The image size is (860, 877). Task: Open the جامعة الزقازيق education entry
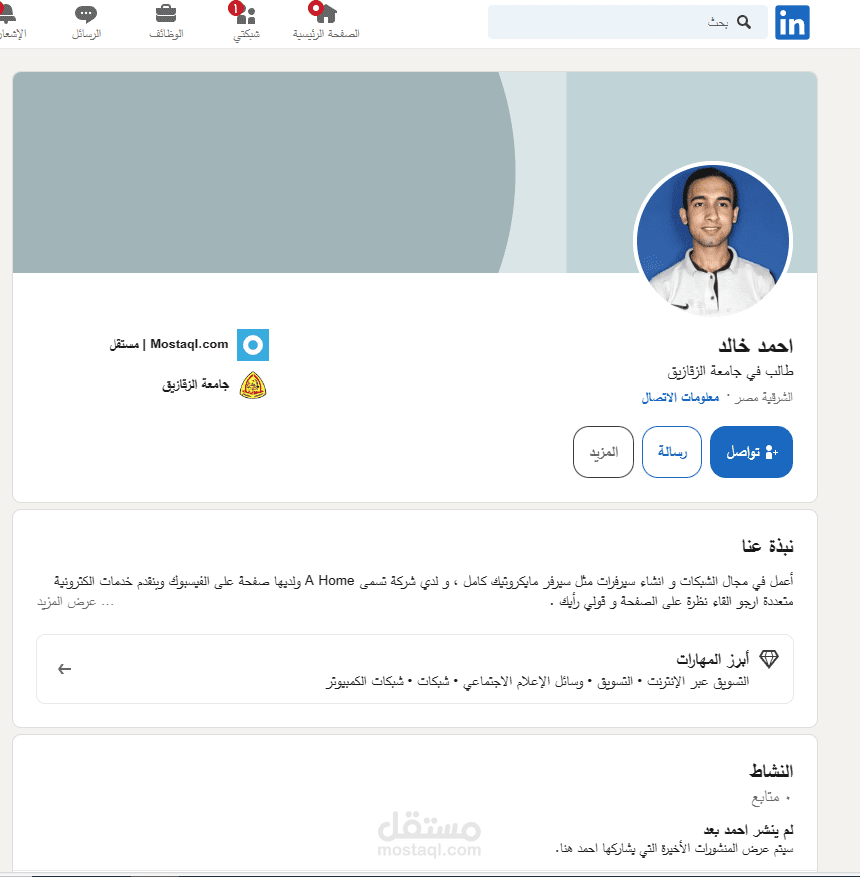coord(215,384)
